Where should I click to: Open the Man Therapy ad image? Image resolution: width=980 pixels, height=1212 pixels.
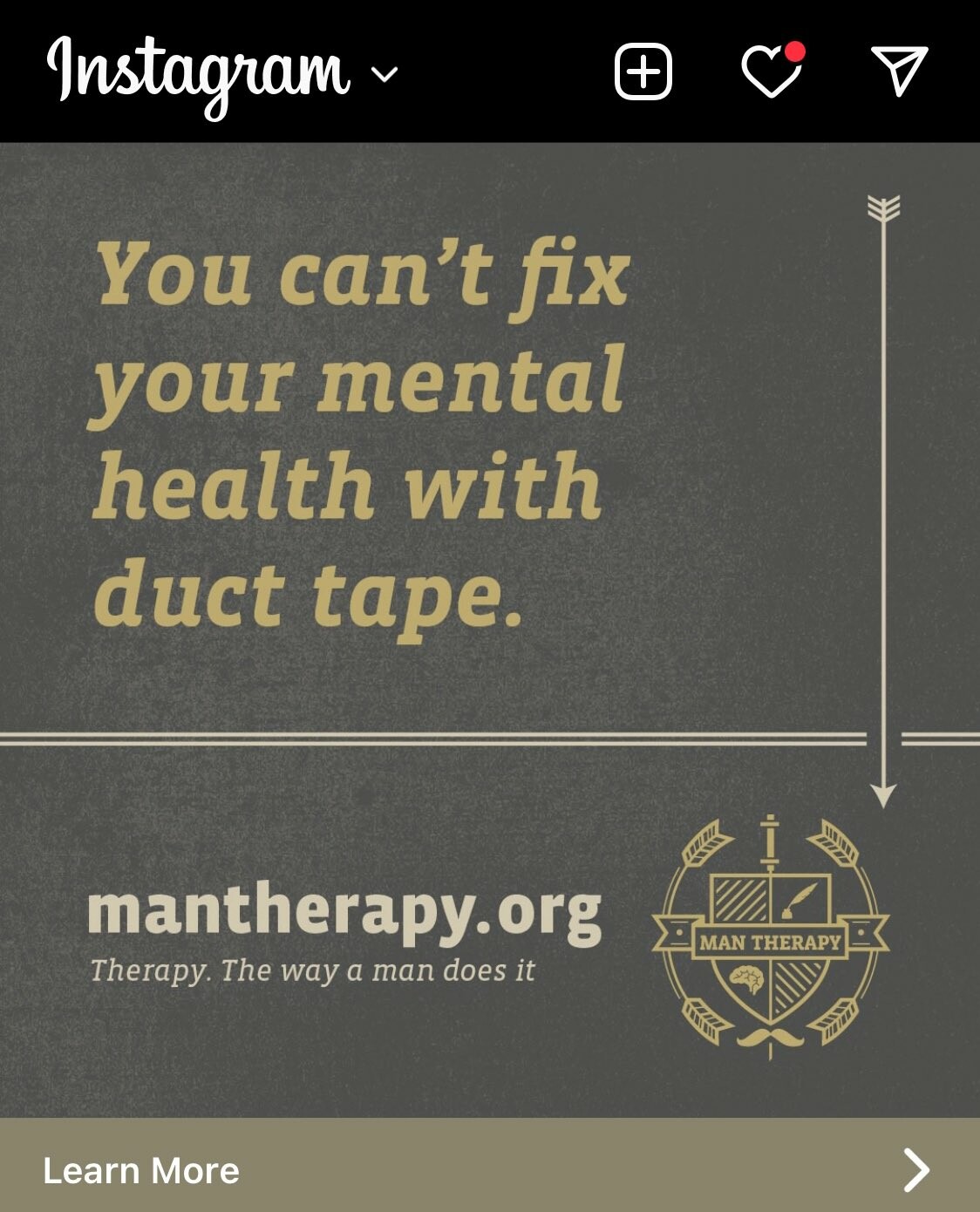(488, 628)
